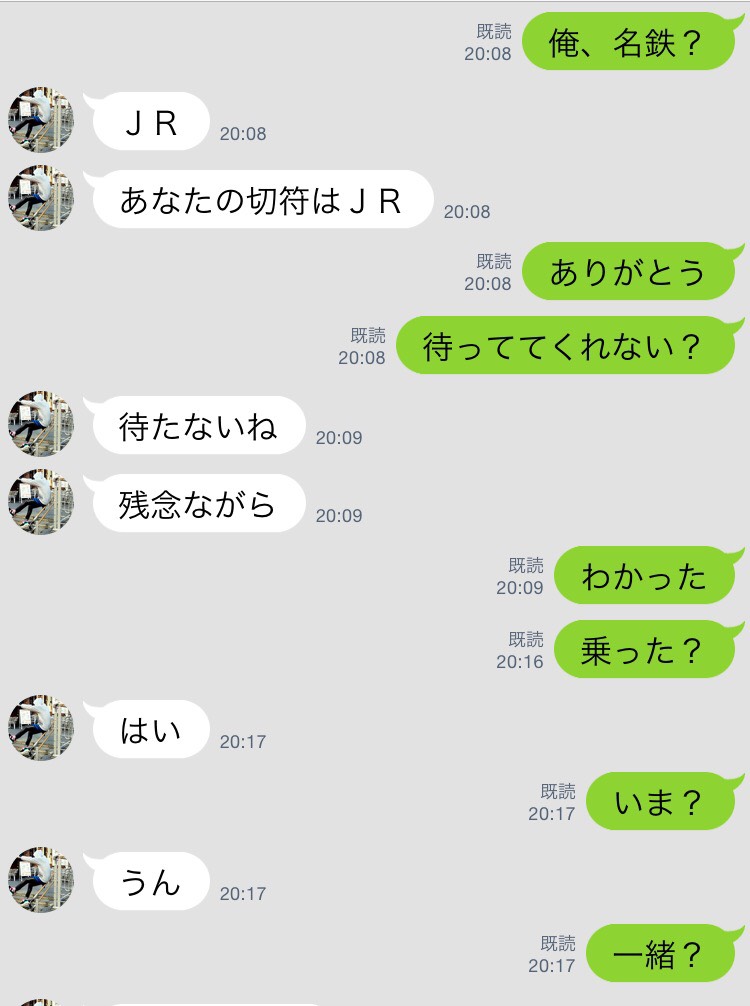Open the avatar beside the "はい" reply
The width and height of the screenshot is (750, 1006).
pos(41,727)
